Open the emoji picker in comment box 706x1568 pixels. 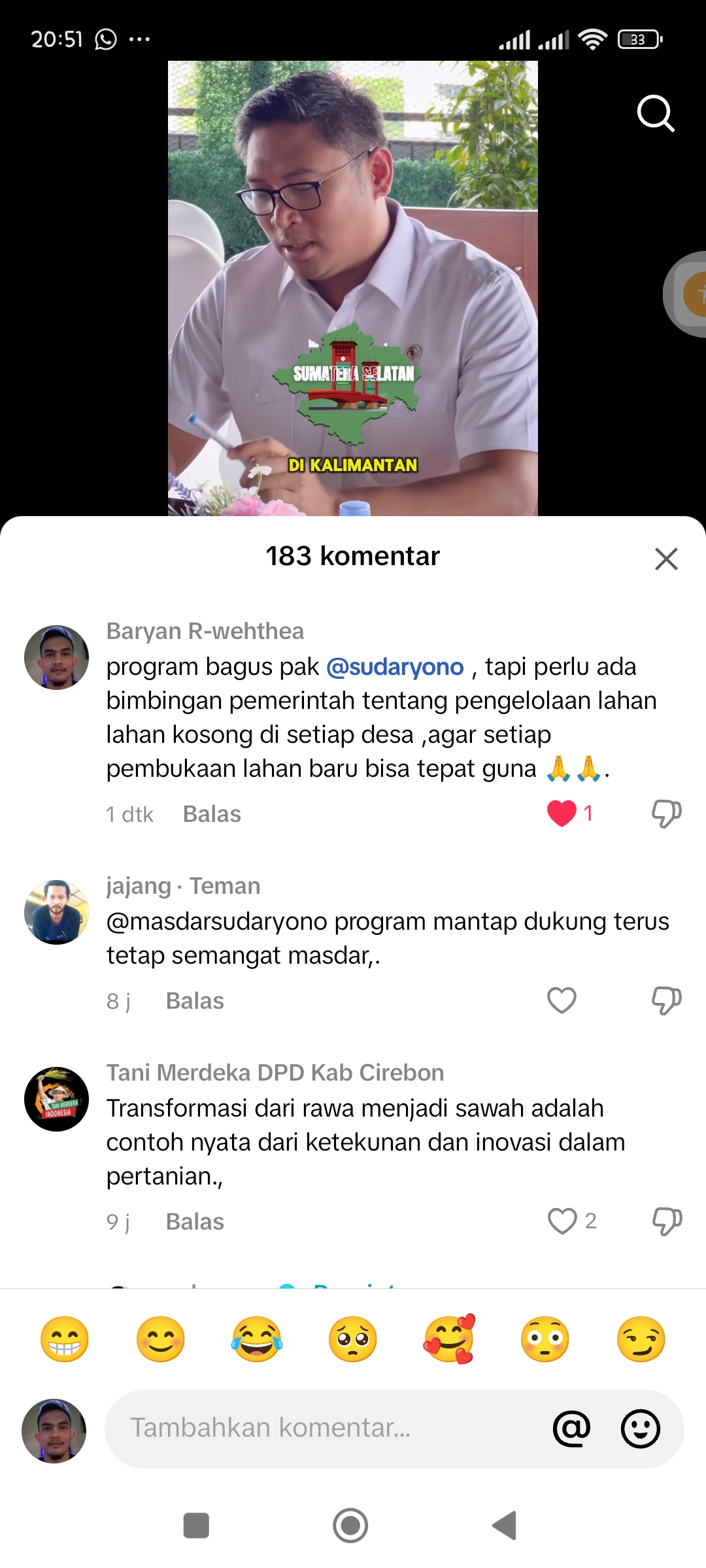pyautogui.click(x=640, y=1428)
